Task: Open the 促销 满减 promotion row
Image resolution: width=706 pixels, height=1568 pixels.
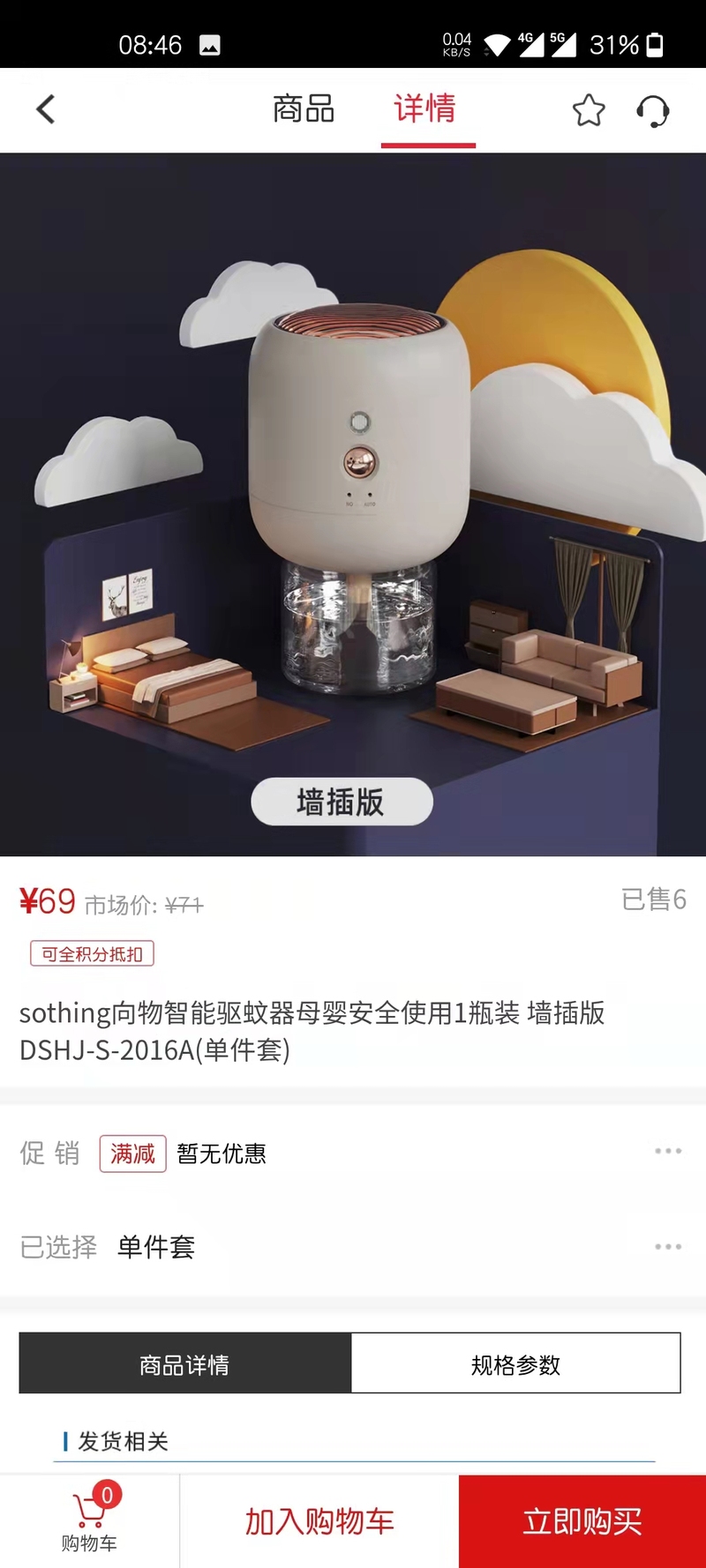Action: 353,1153
